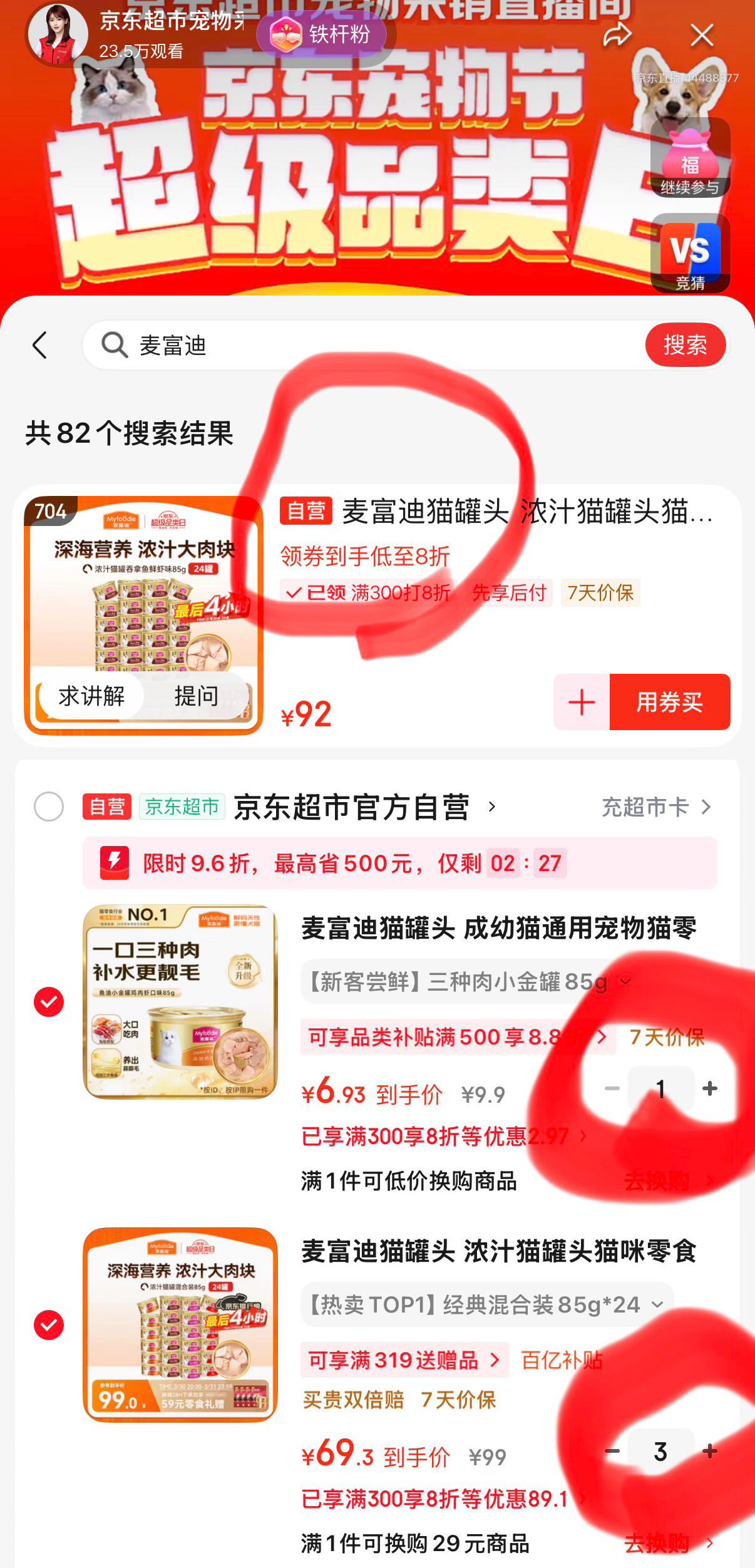Screen dimensions: 755x1568
Task: Add ¥92 cat food to cart
Action: pyautogui.click(x=581, y=702)
